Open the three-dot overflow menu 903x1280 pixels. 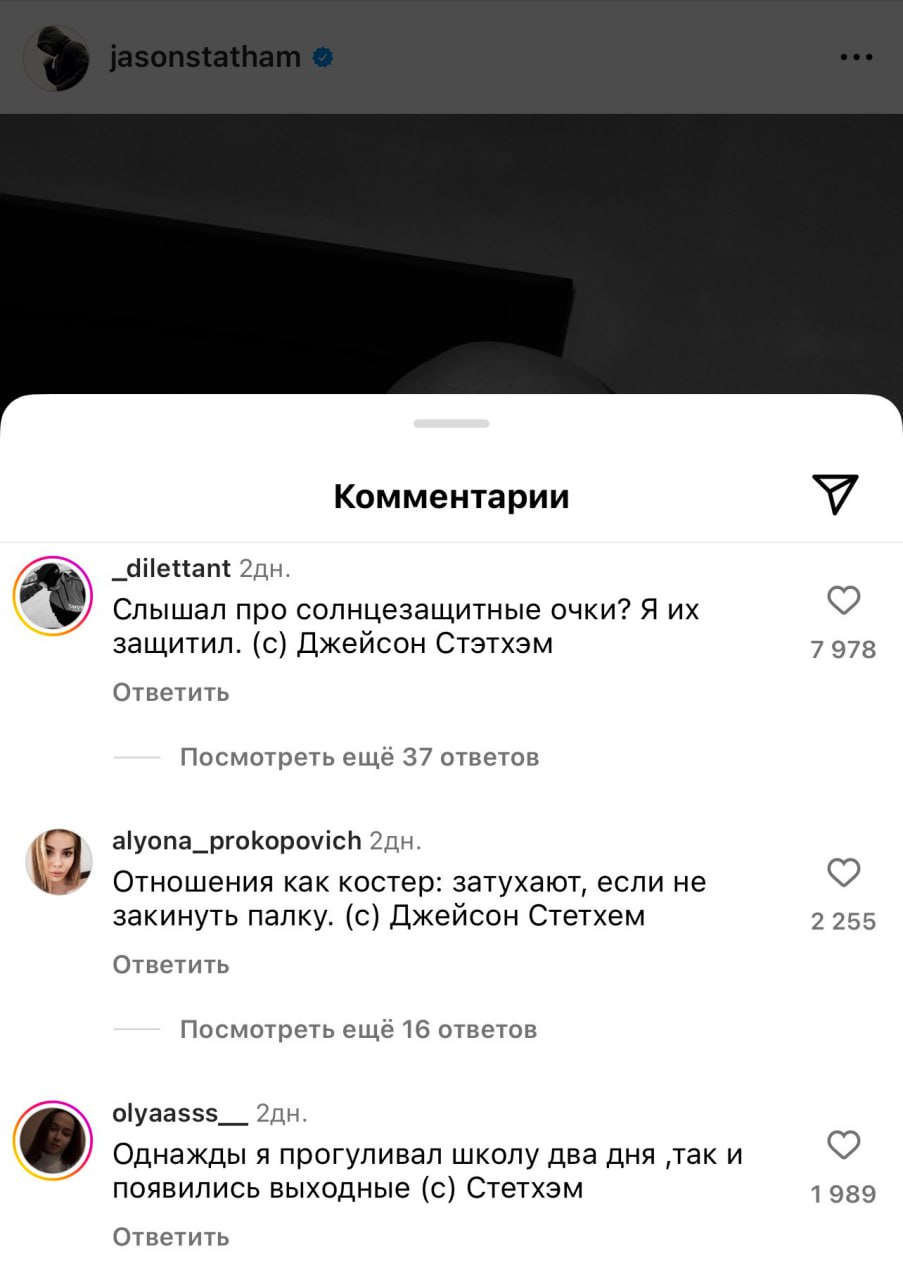pos(856,58)
